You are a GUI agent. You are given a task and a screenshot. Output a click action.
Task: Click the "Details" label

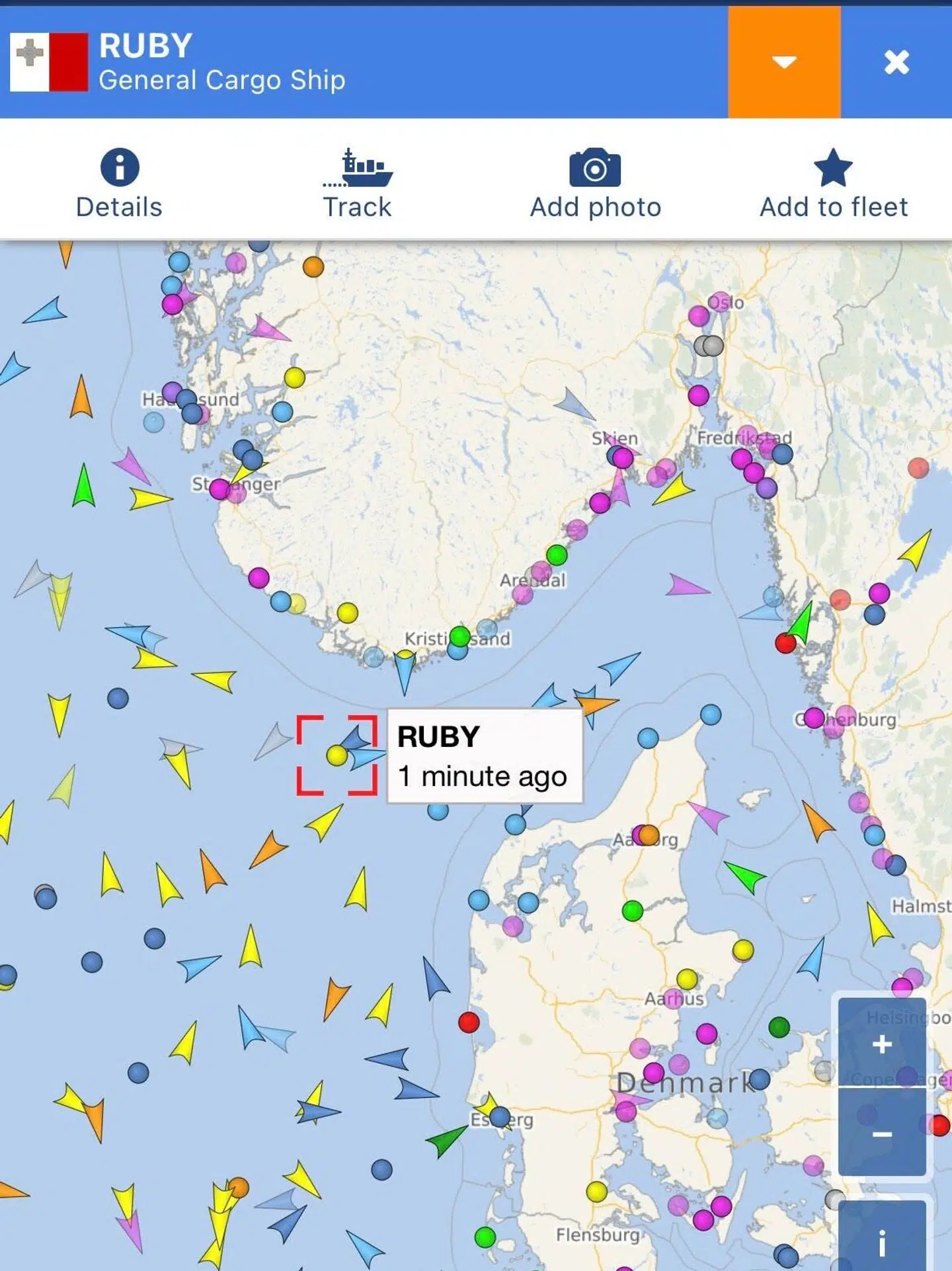tap(118, 207)
